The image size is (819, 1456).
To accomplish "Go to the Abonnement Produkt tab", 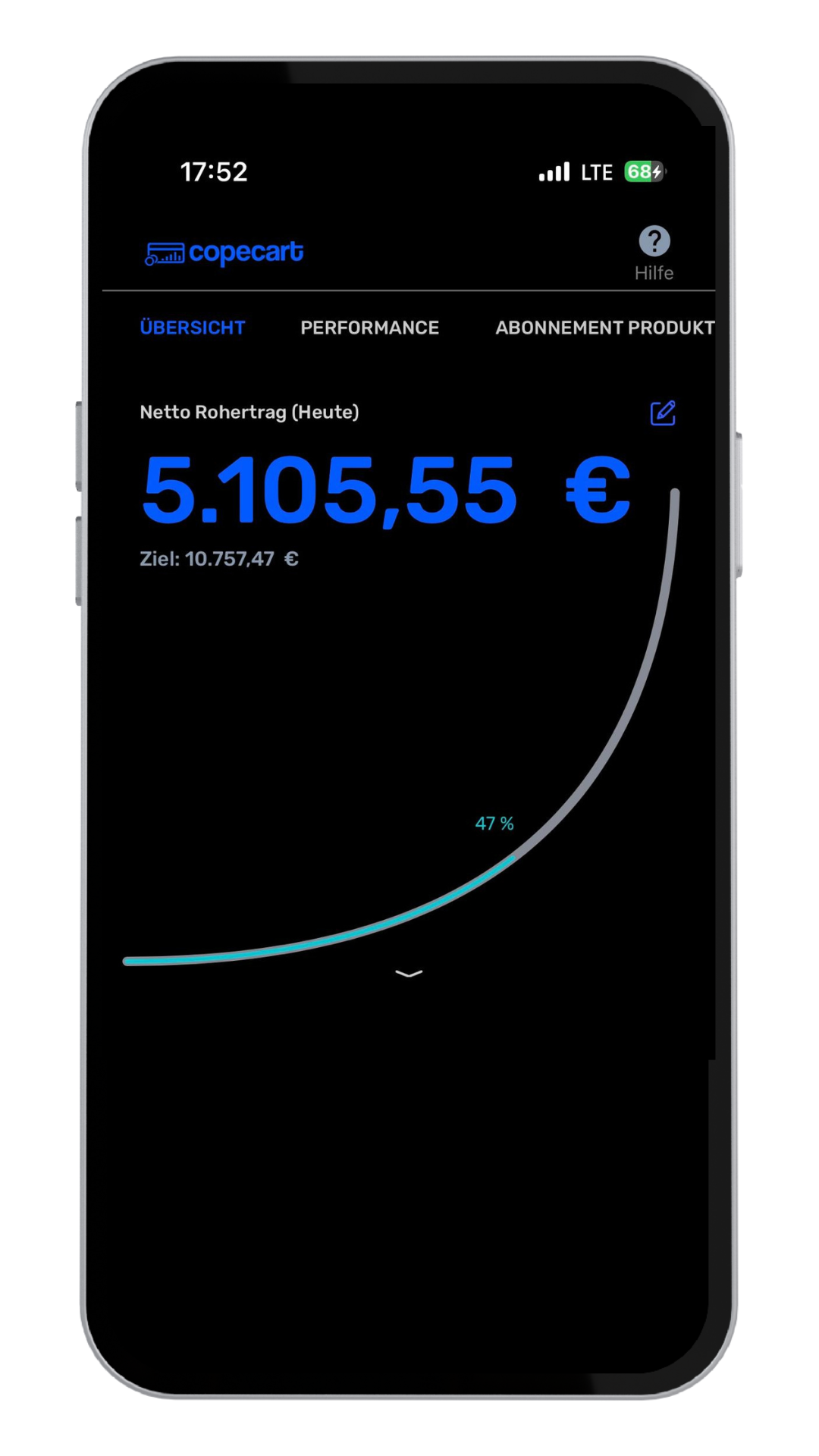I will coord(605,328).
